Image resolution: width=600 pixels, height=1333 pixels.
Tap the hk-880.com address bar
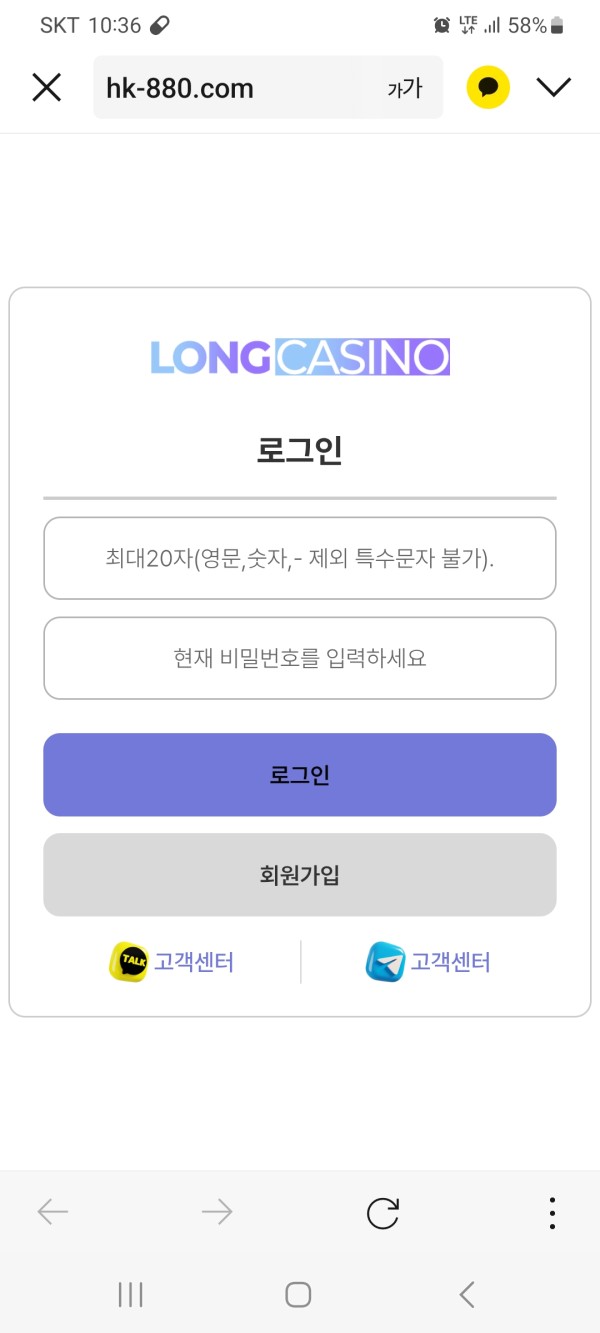230,88
